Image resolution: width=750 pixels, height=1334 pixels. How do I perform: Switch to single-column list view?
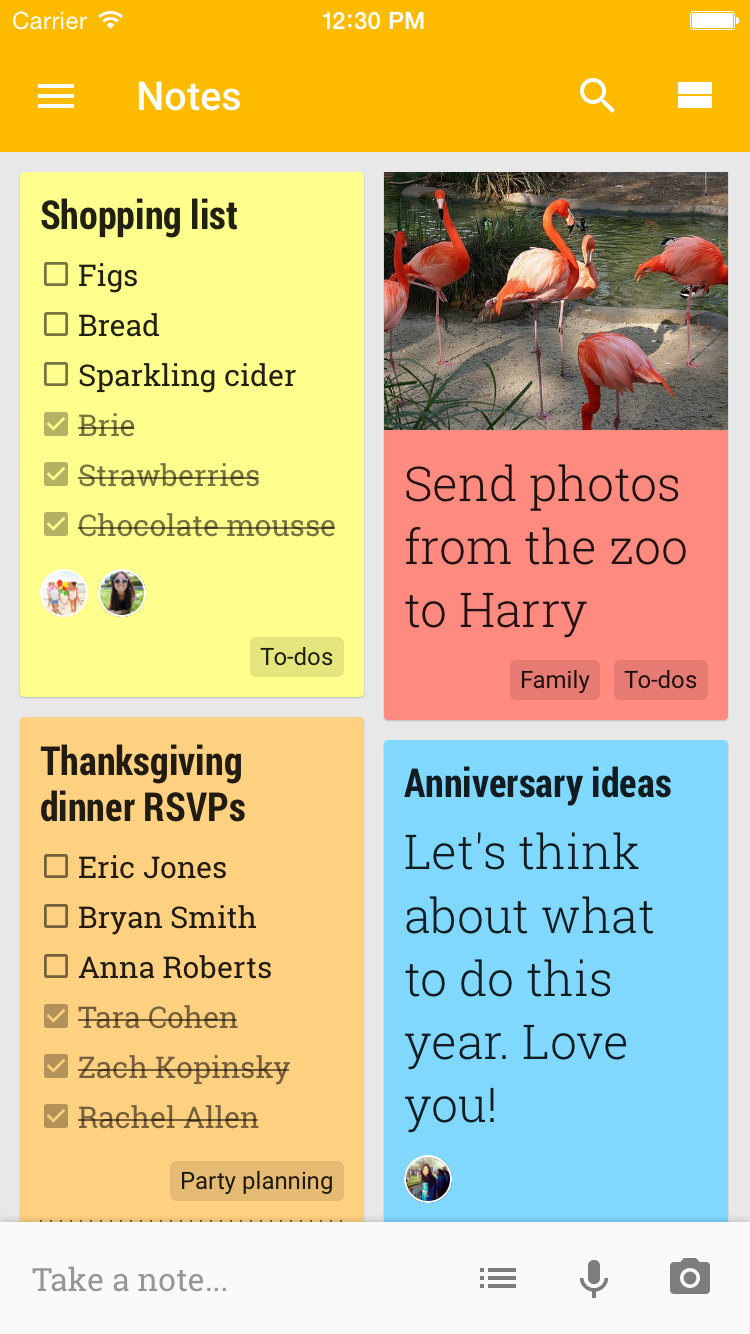pyautogui.click(x=694, y=96)
